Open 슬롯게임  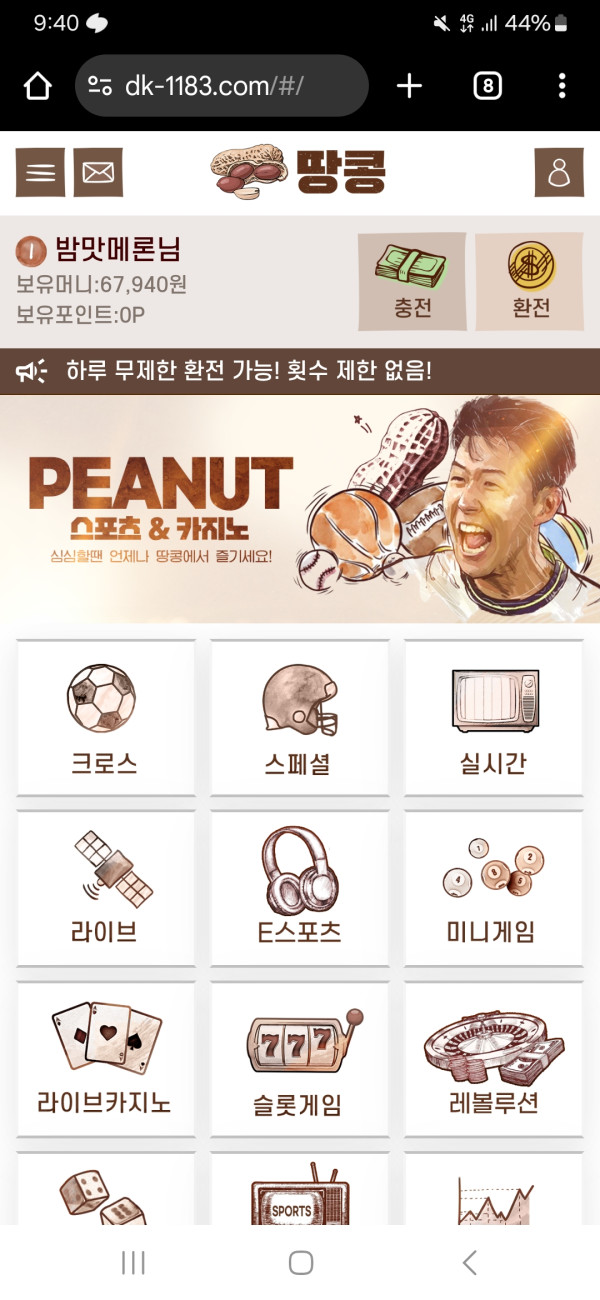pos(299,1059)
